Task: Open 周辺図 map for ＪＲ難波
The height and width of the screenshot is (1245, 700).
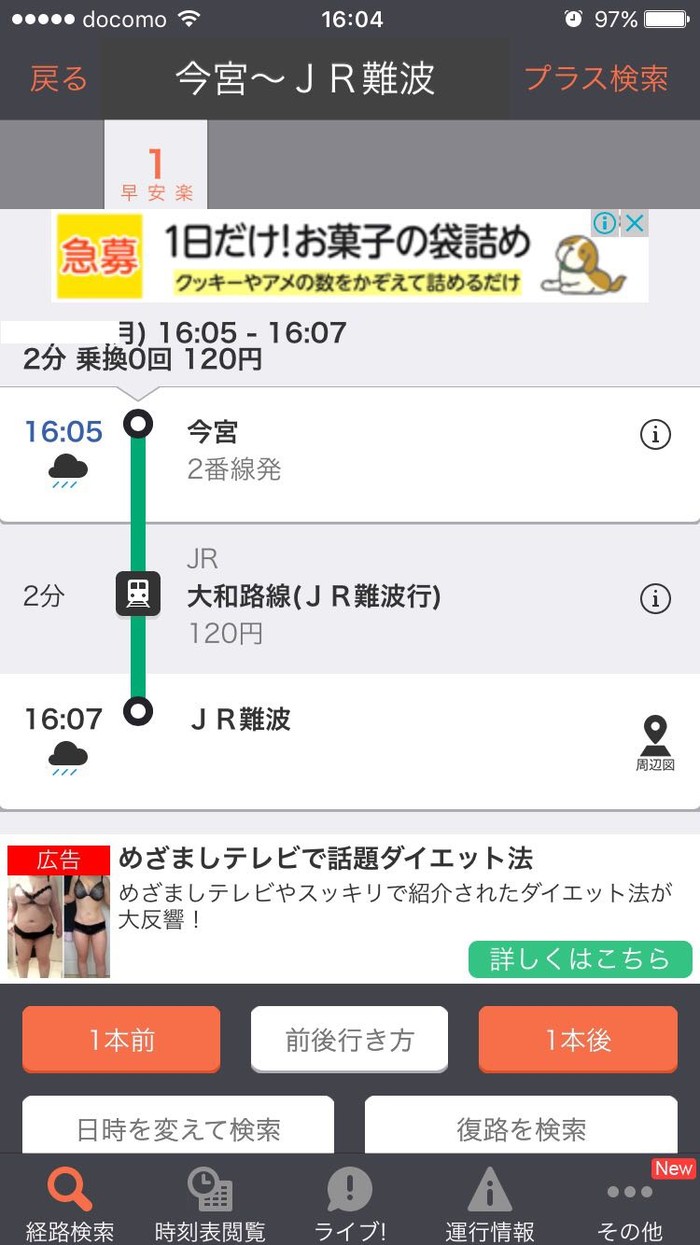Action: click(x=655, y=743)
